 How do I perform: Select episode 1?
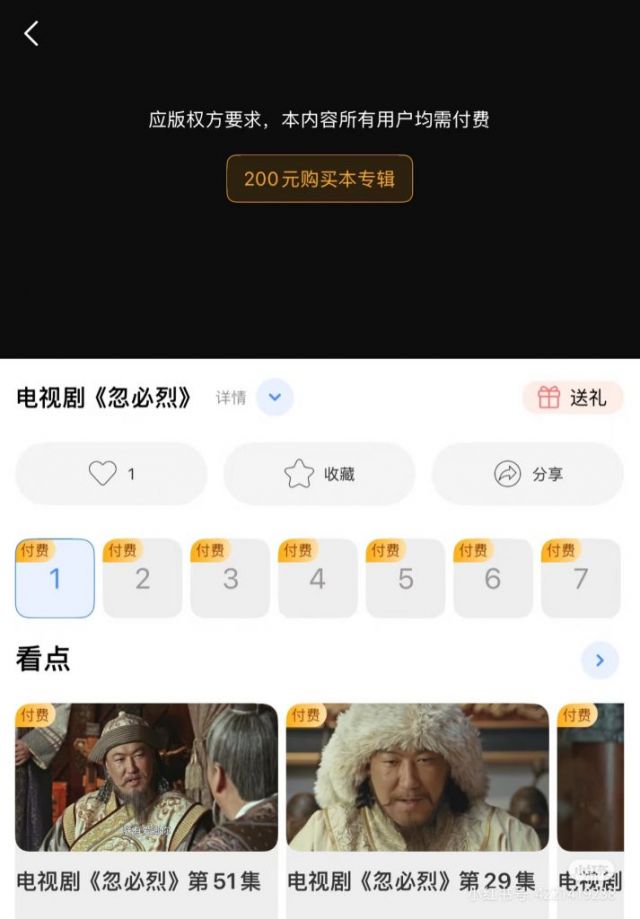tap(55, 579)
